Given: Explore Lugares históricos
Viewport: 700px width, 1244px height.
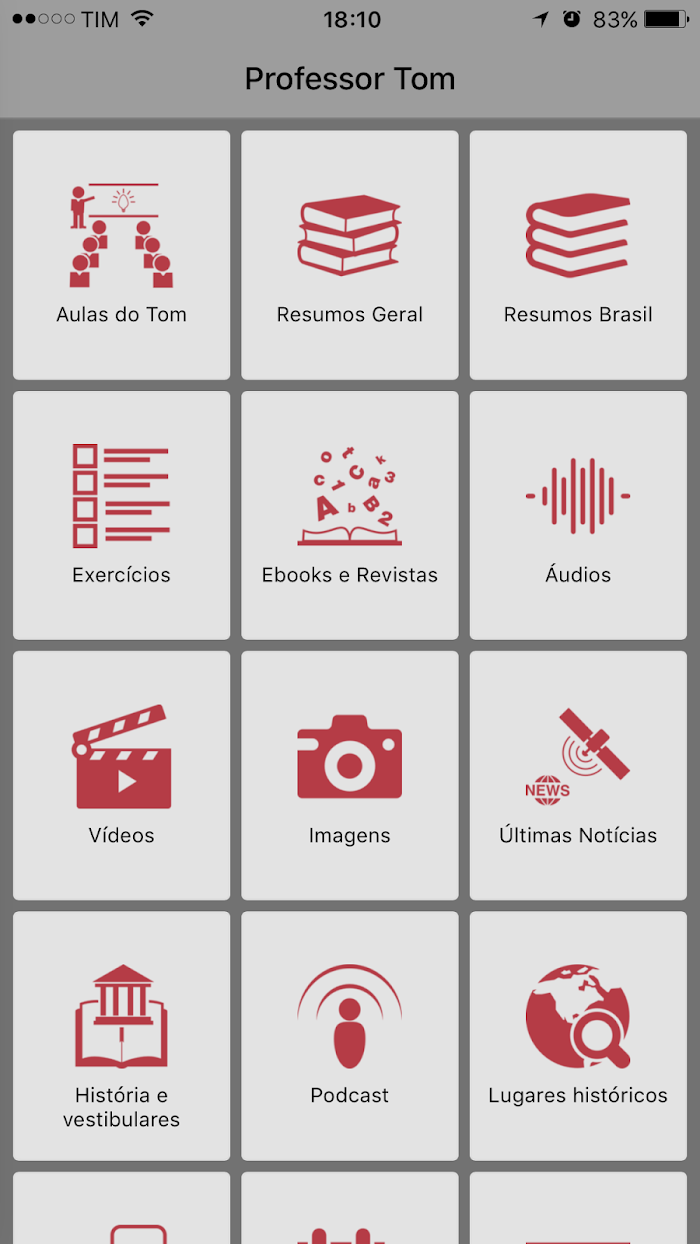Looking at the screenshot, I should point(578,1036).
